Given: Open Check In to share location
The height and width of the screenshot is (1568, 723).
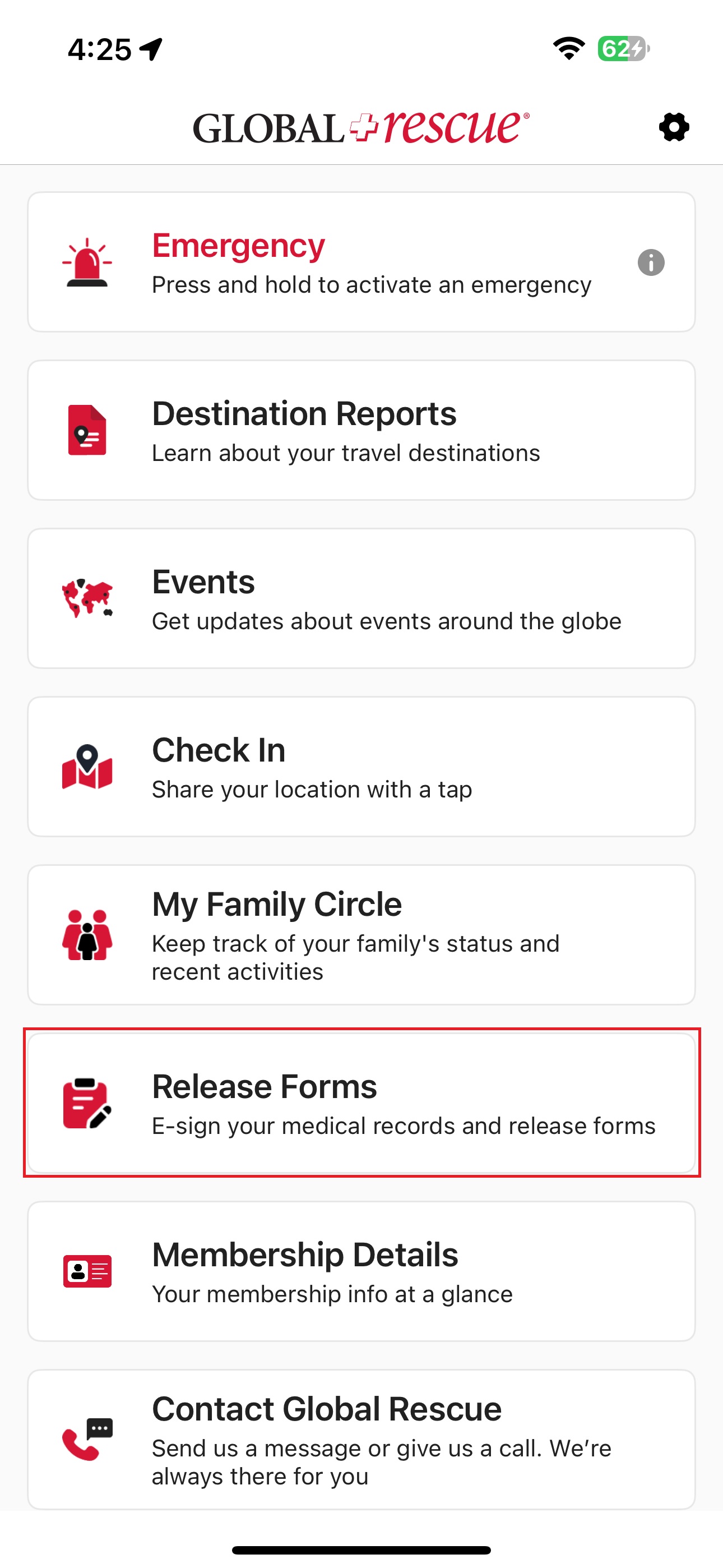Looking at the screenshot, I should pos(361,767).
